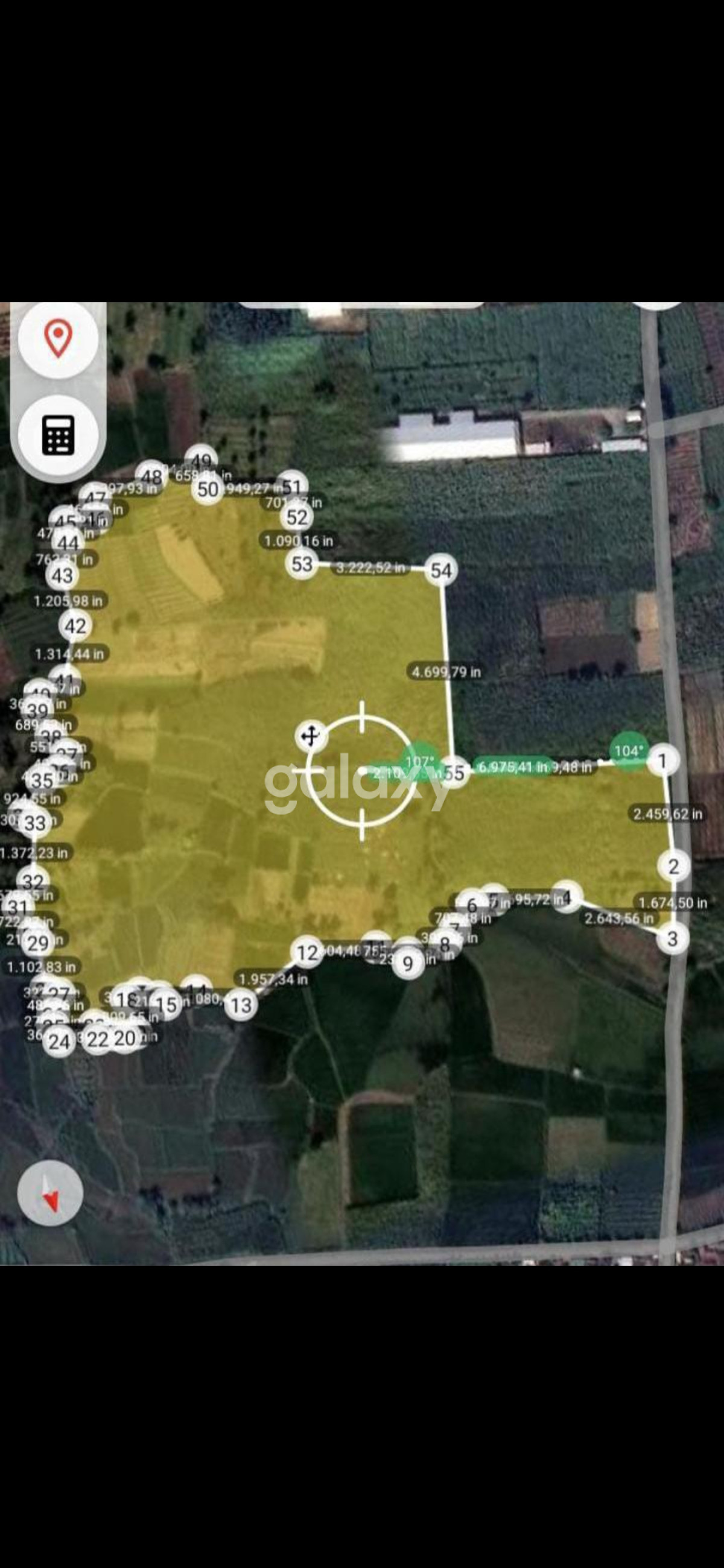Open the calculator tool

58,435
